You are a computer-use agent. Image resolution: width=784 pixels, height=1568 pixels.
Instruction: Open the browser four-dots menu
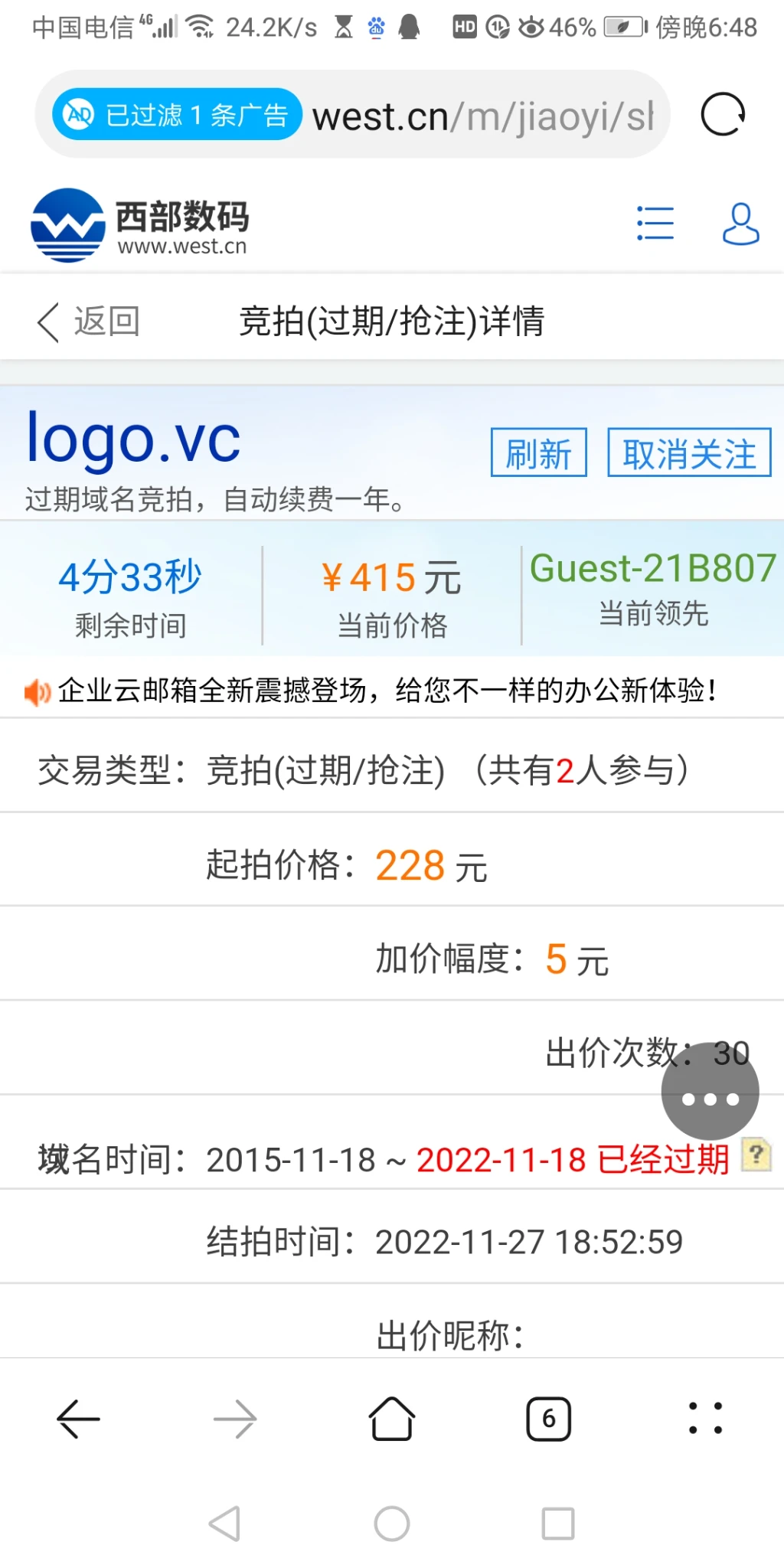pyautogui.click(x=705, y=1419)
